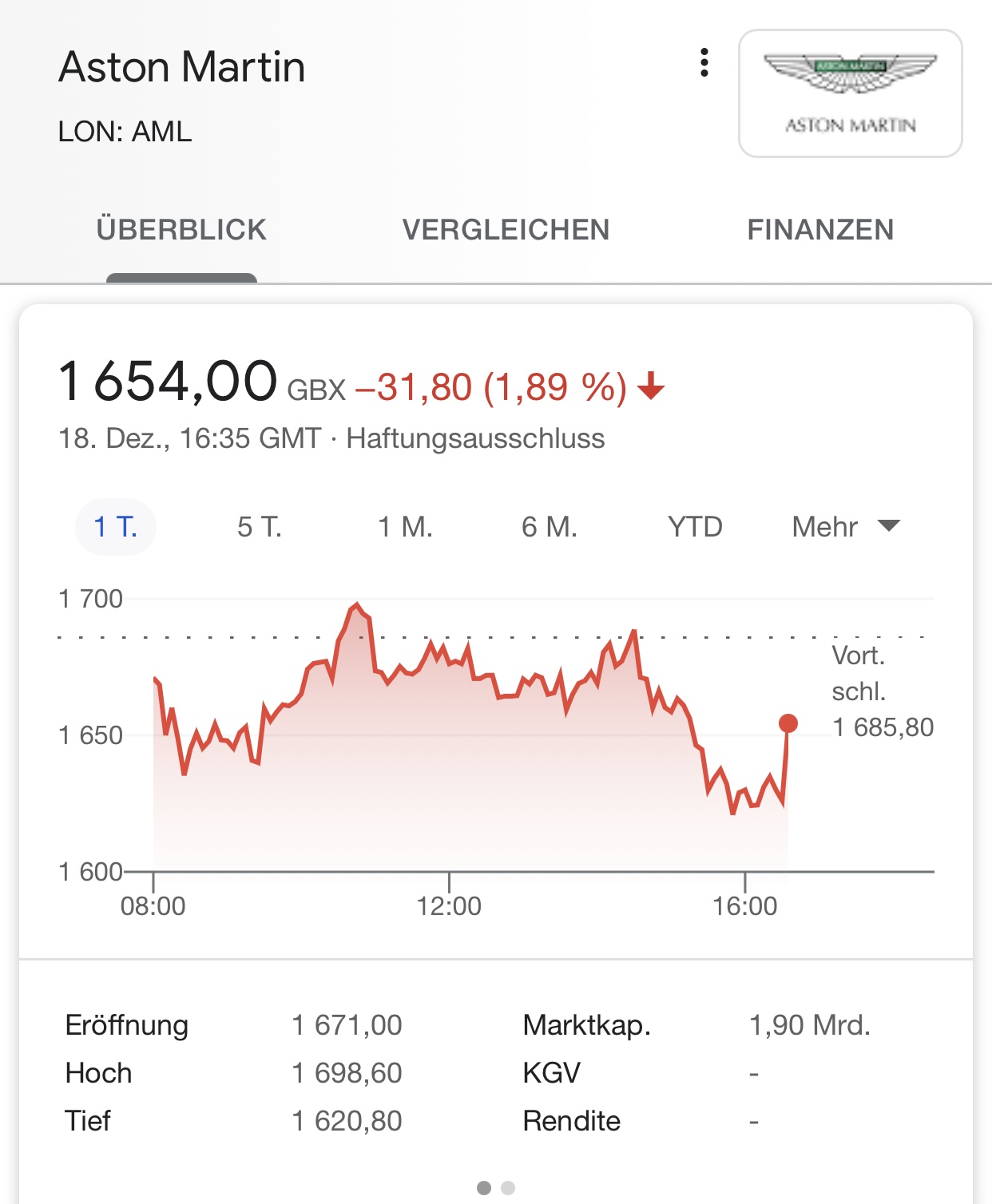992x1204 pixels.
Task: Click the Marktkap. value 1,90 Mrd.
Action: (x=811, y=1025)
